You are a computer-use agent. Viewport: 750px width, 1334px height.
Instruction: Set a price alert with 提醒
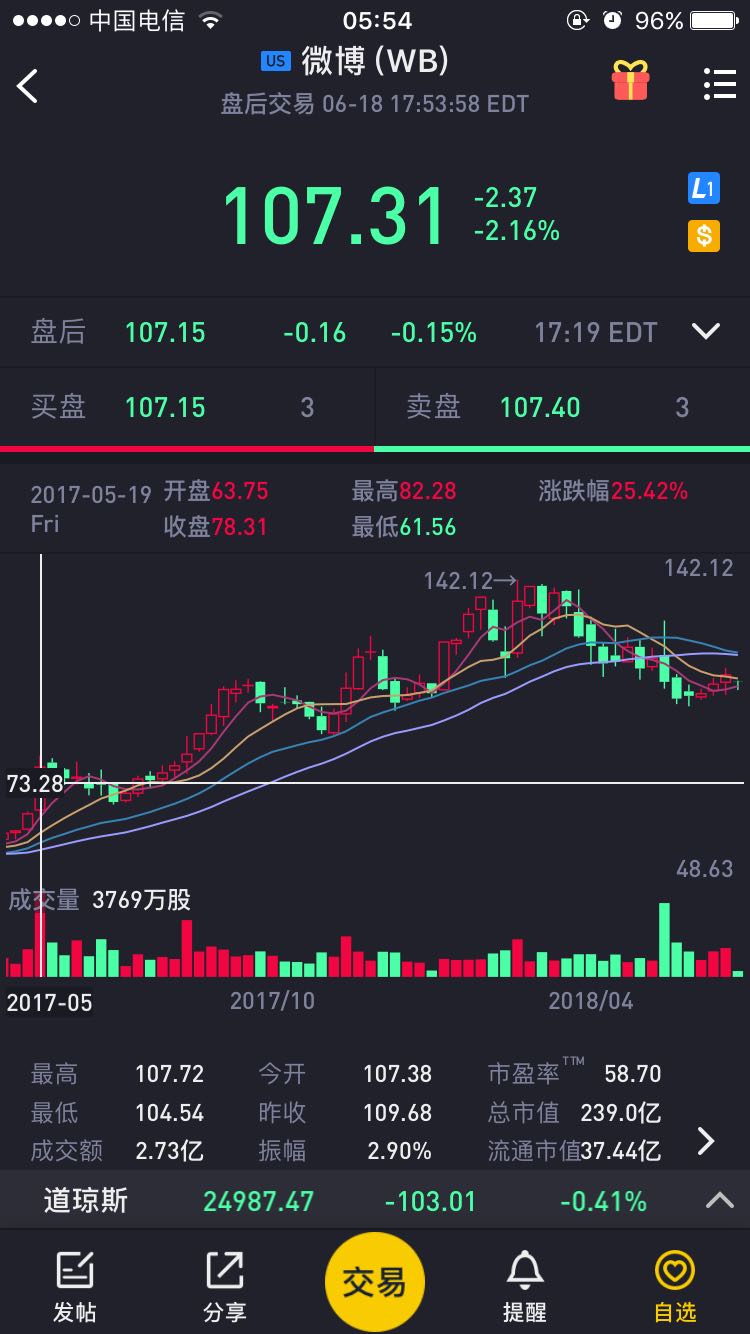tap(525, 1286)
